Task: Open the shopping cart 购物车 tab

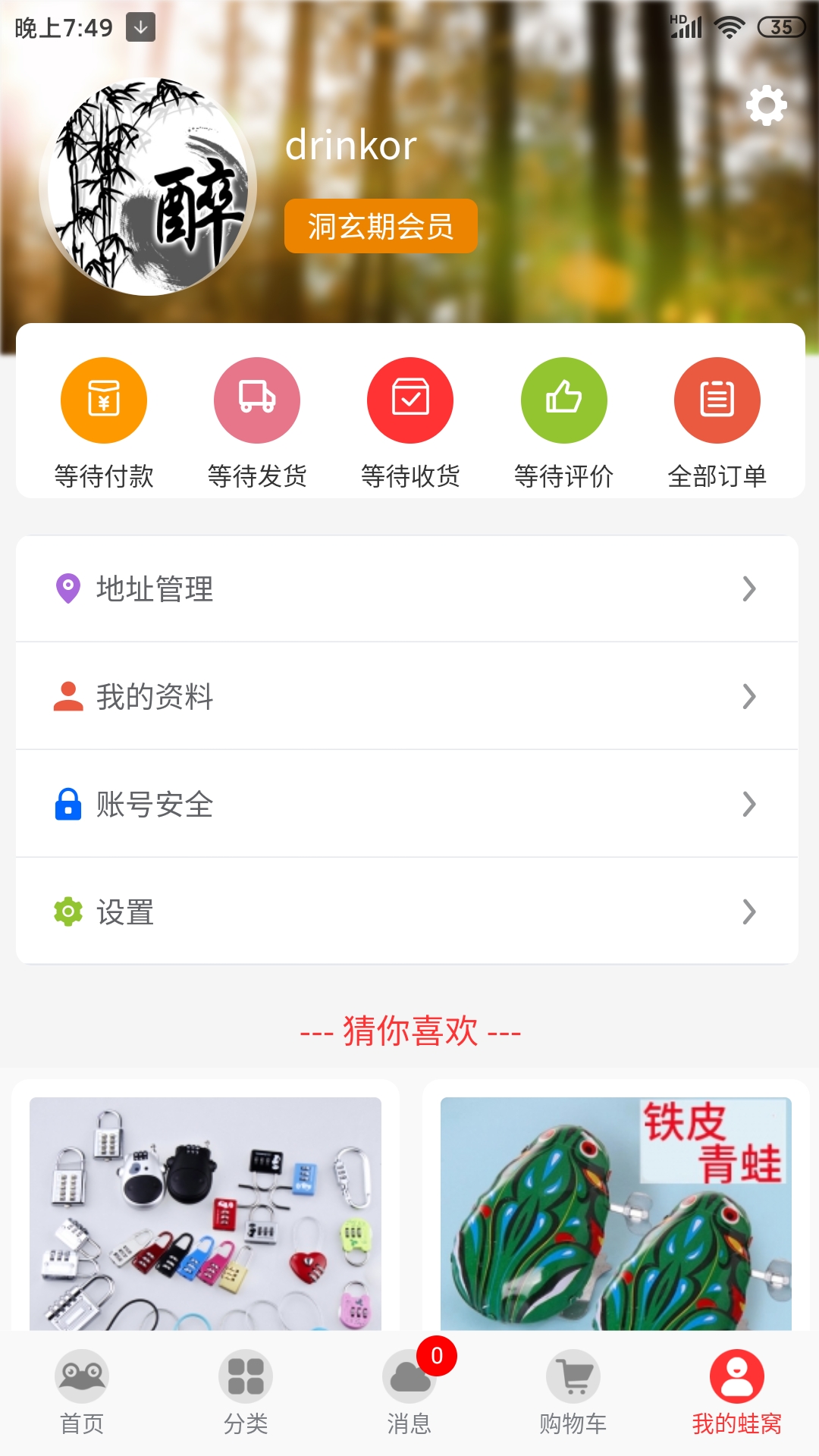Action: (573, 1395)
